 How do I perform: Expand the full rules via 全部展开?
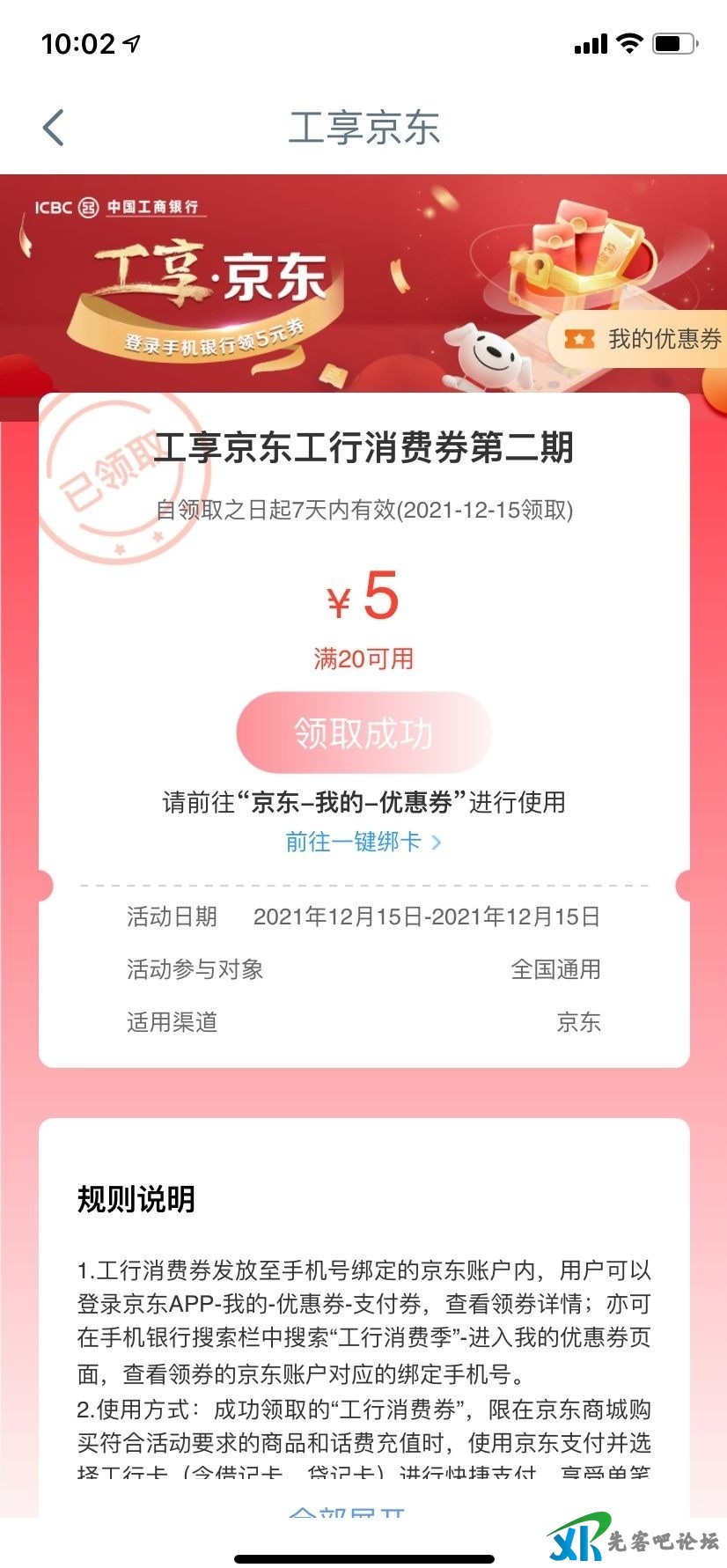click(347, 1510)
